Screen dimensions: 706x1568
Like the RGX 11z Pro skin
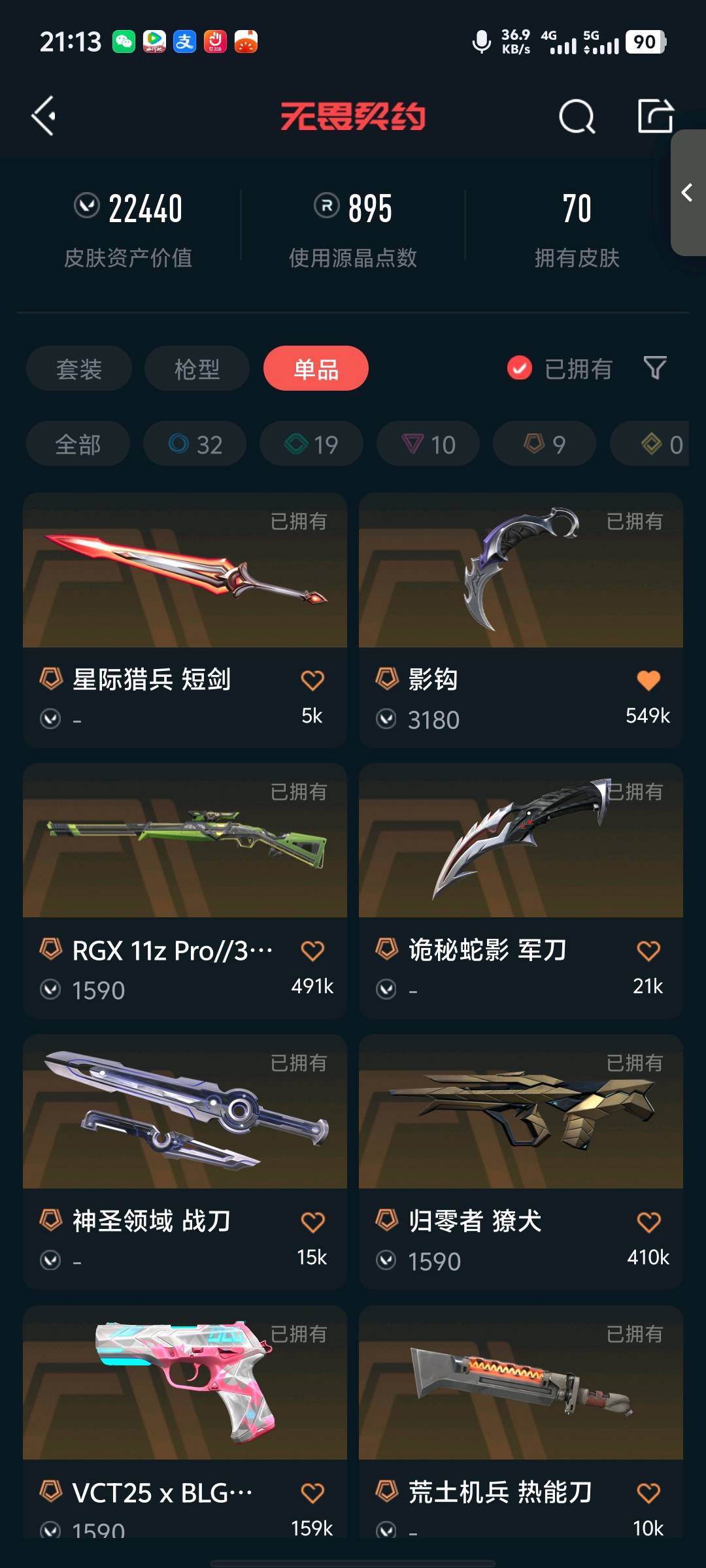[312, 951]
